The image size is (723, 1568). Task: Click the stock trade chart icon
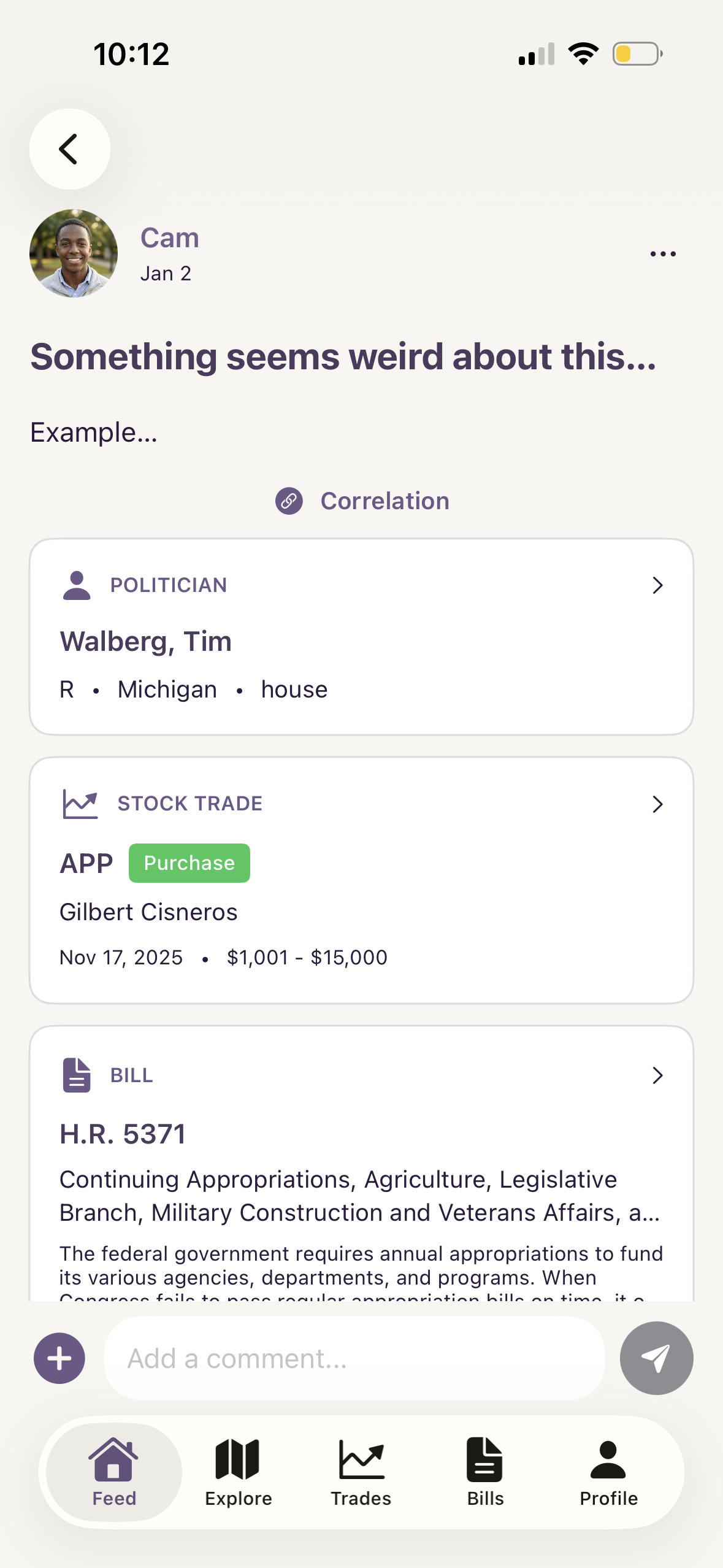click(80, 802)
